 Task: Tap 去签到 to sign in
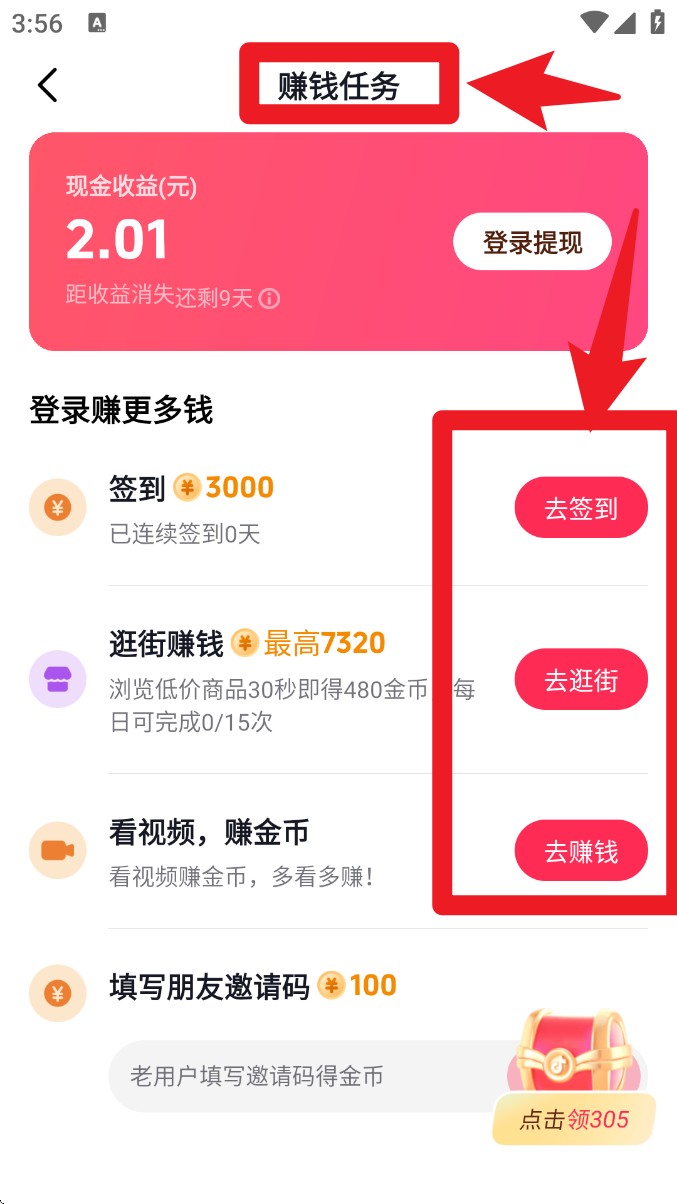coord(580,508)
